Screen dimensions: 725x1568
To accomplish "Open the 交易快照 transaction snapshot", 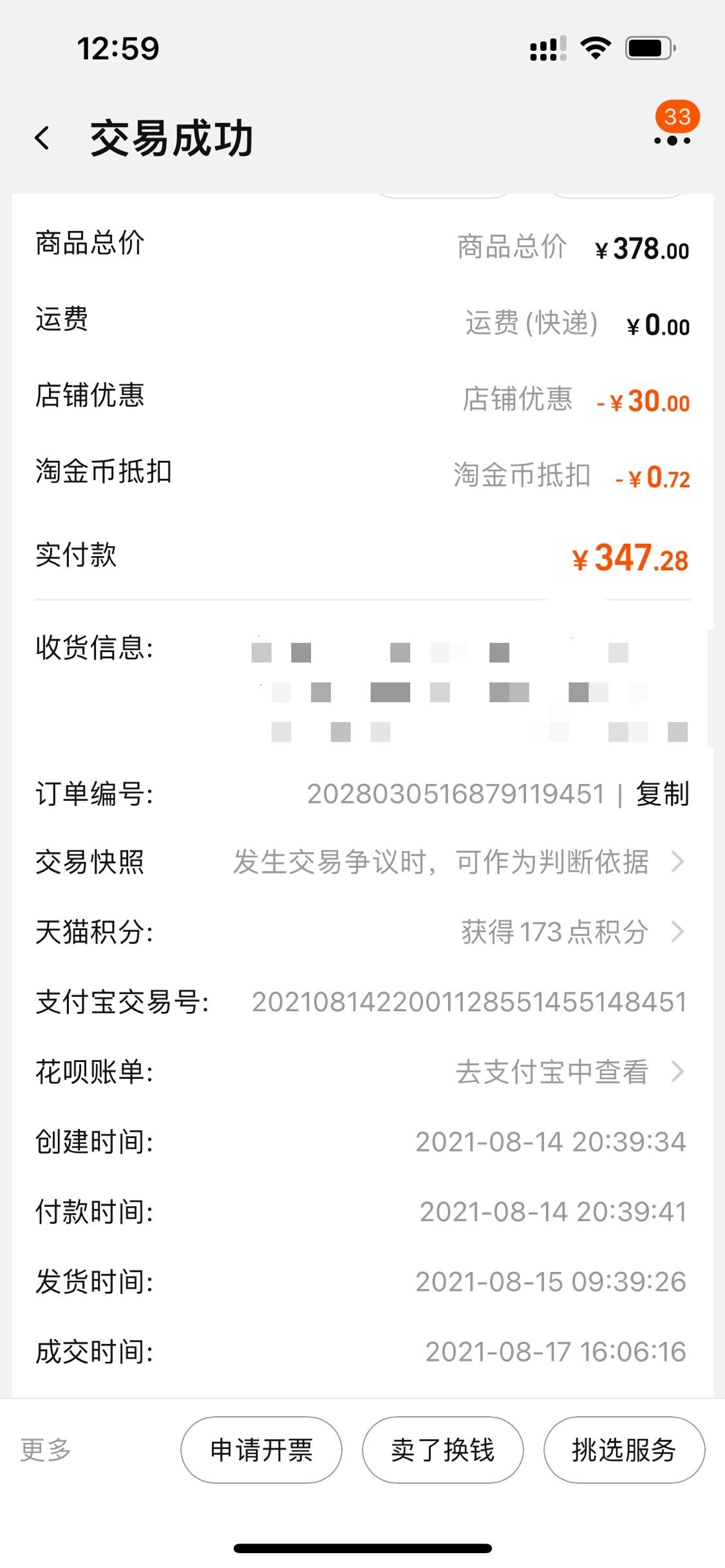I will 362,862.
